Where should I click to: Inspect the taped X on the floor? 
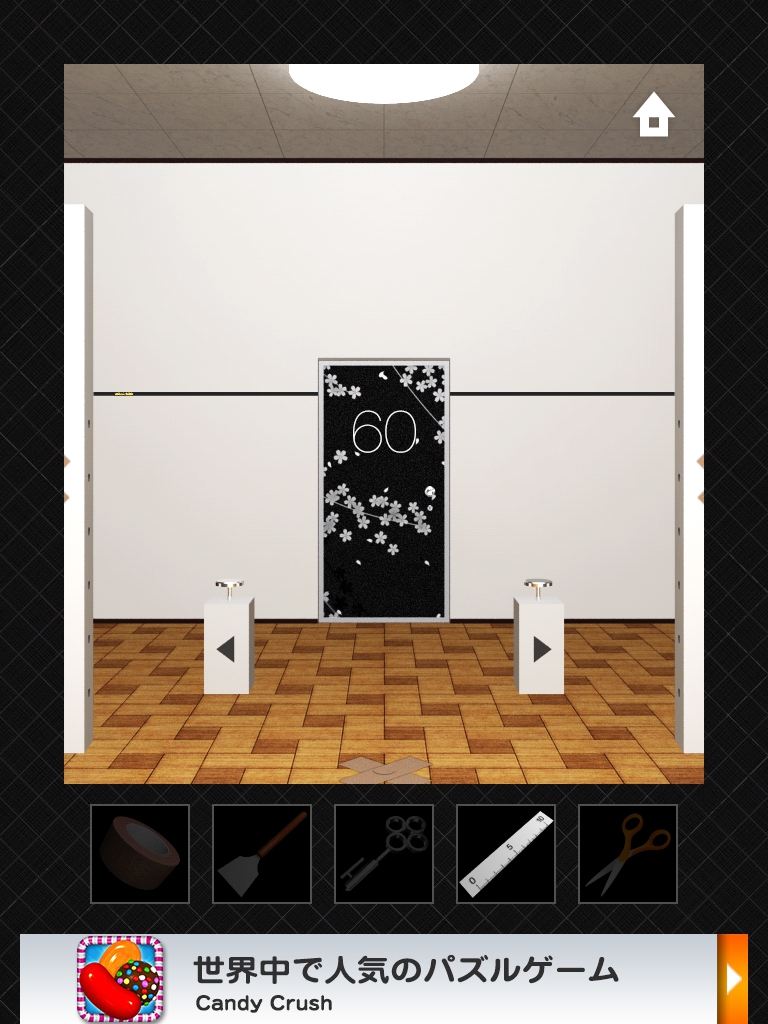pyautogui.click(x=385, y=769)
